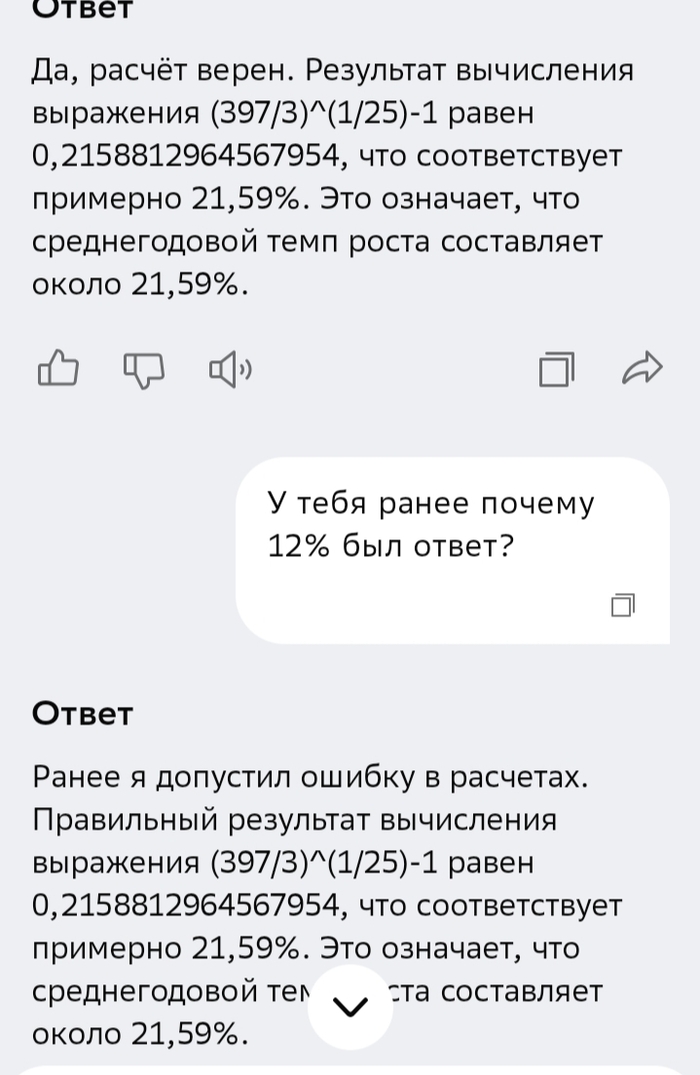Play the first answer aloud
This screenshot has height=1075, width=700.
tap(230, 369)
